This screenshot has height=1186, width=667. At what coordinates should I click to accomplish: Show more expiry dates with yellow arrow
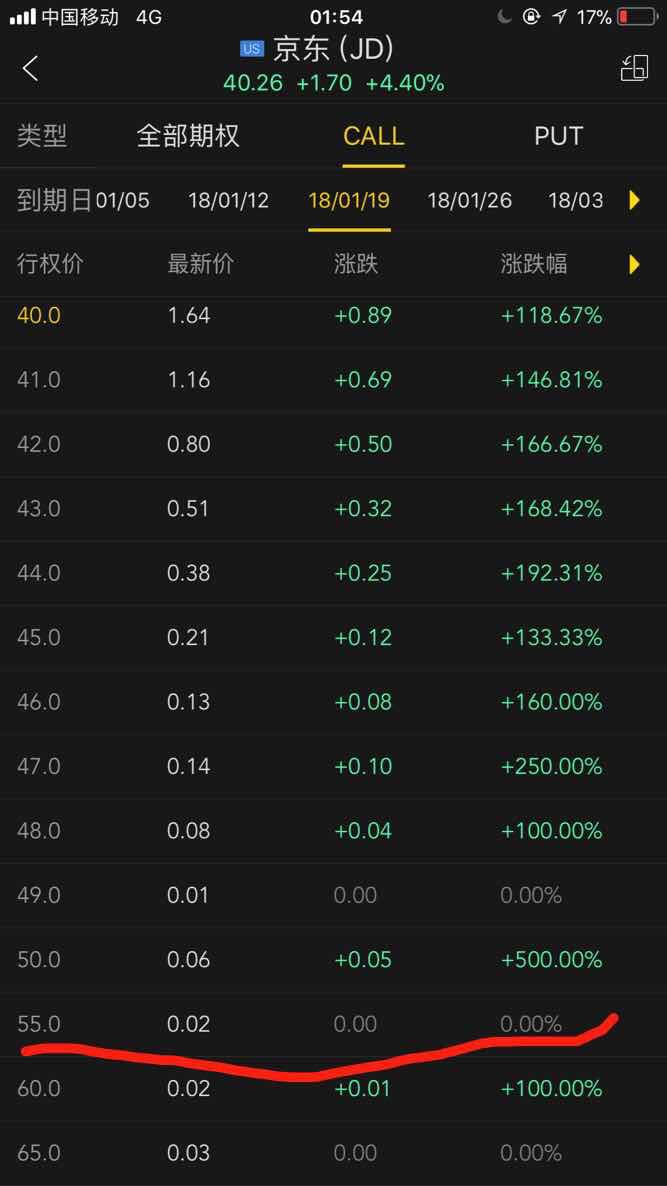click(634, 200)
